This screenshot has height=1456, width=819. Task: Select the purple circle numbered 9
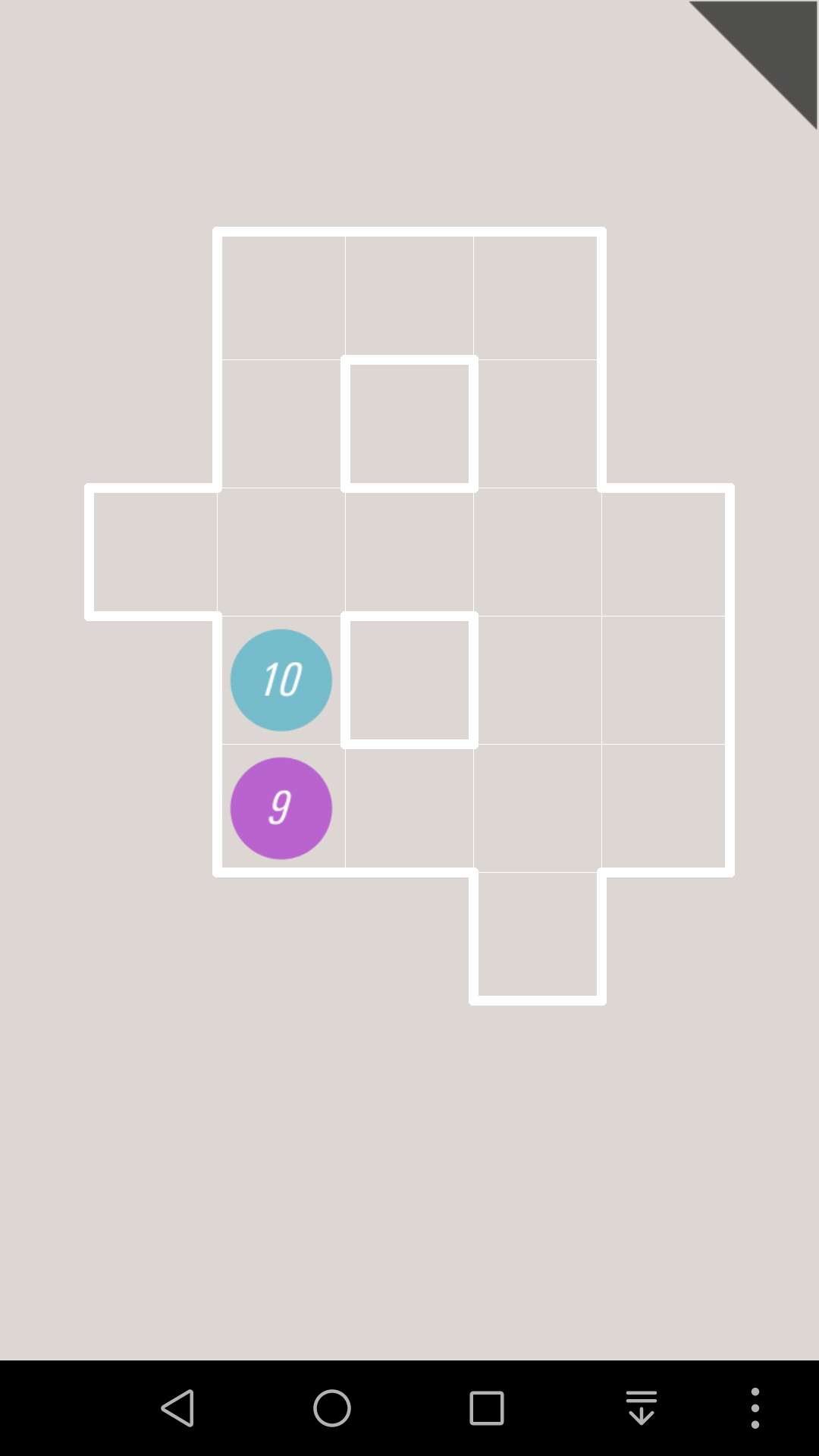tap(281, 808)
